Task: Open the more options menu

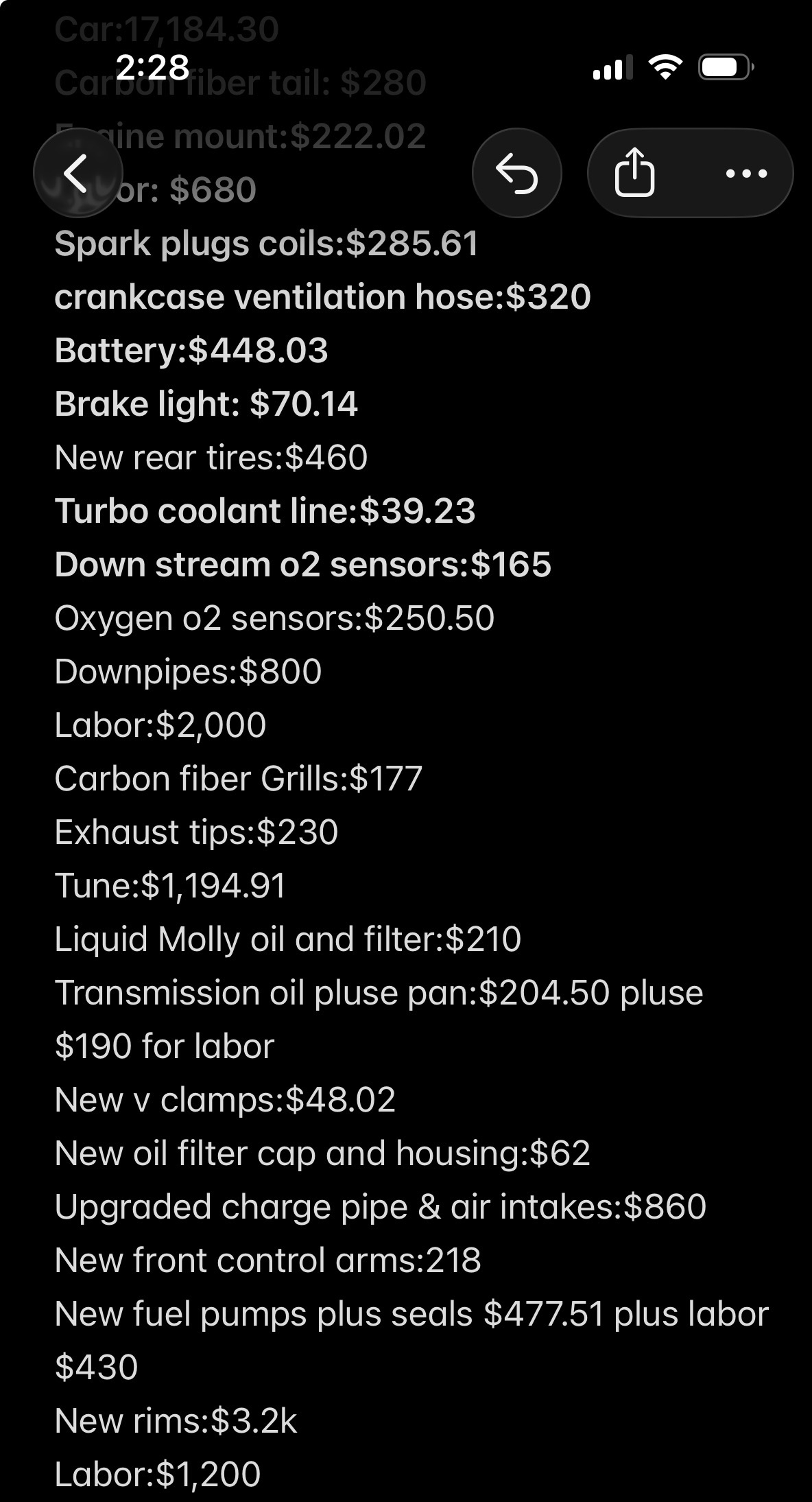Action: pos(746,173)
